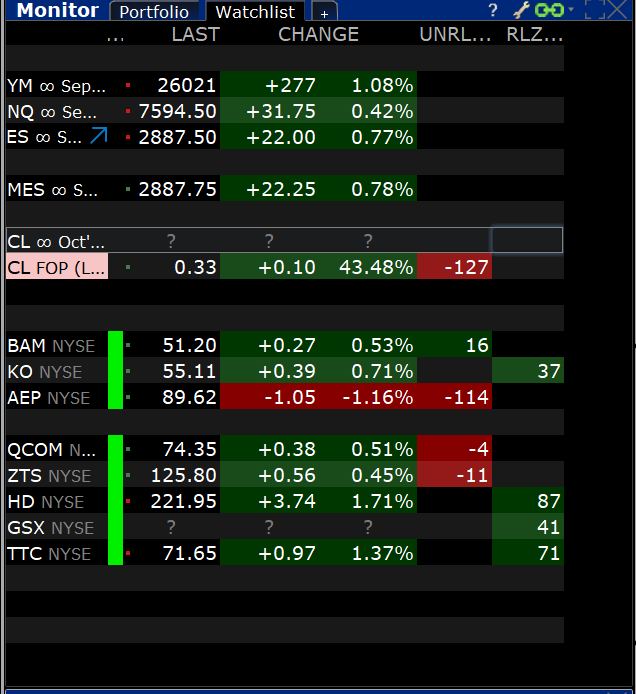Image resolution: width=636 pixels, height=694 pixels.
Task: Select the CL FOP option row
Action: coord(285,267)
